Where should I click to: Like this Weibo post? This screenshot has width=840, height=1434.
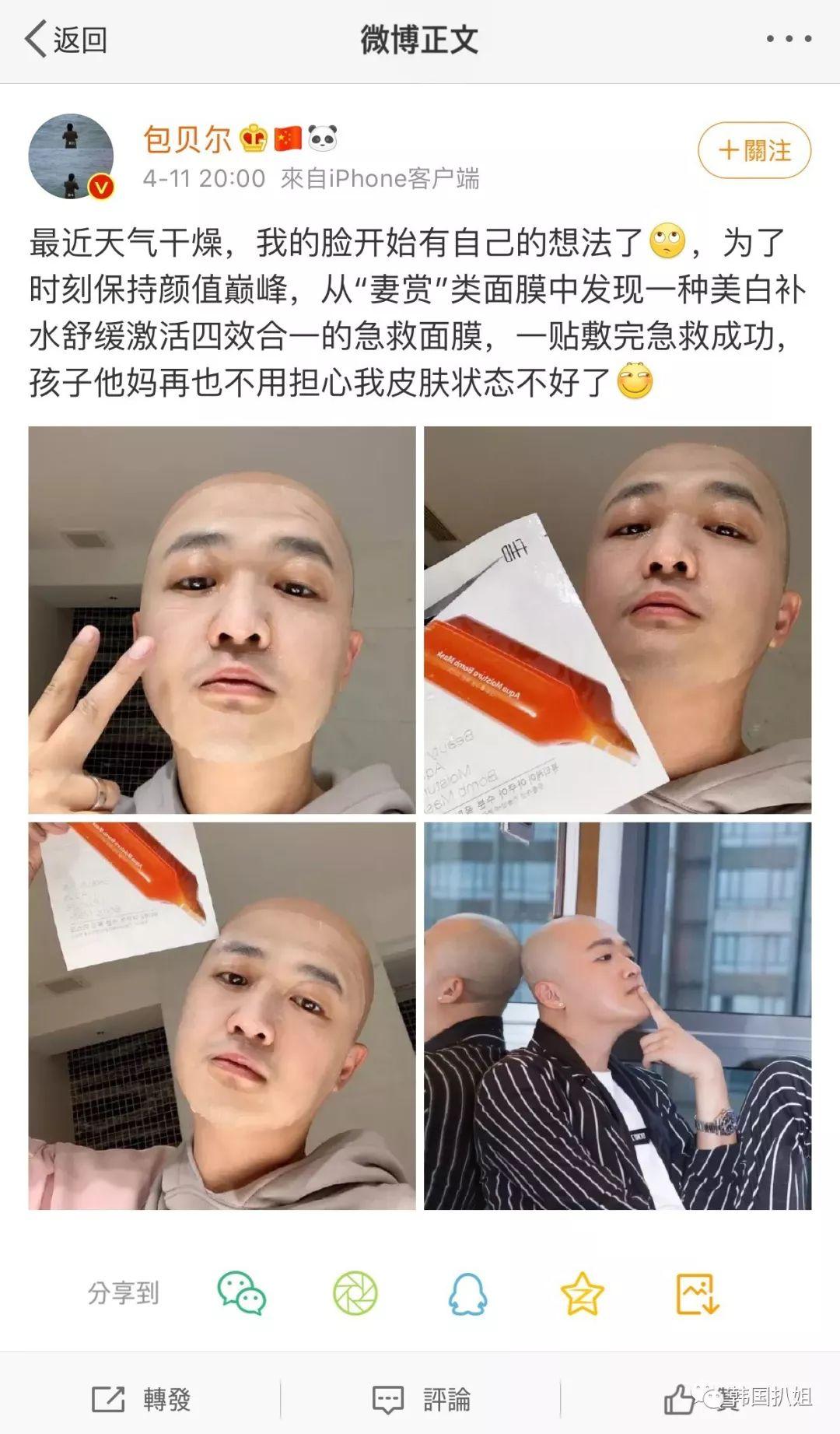click(681, 1399)
